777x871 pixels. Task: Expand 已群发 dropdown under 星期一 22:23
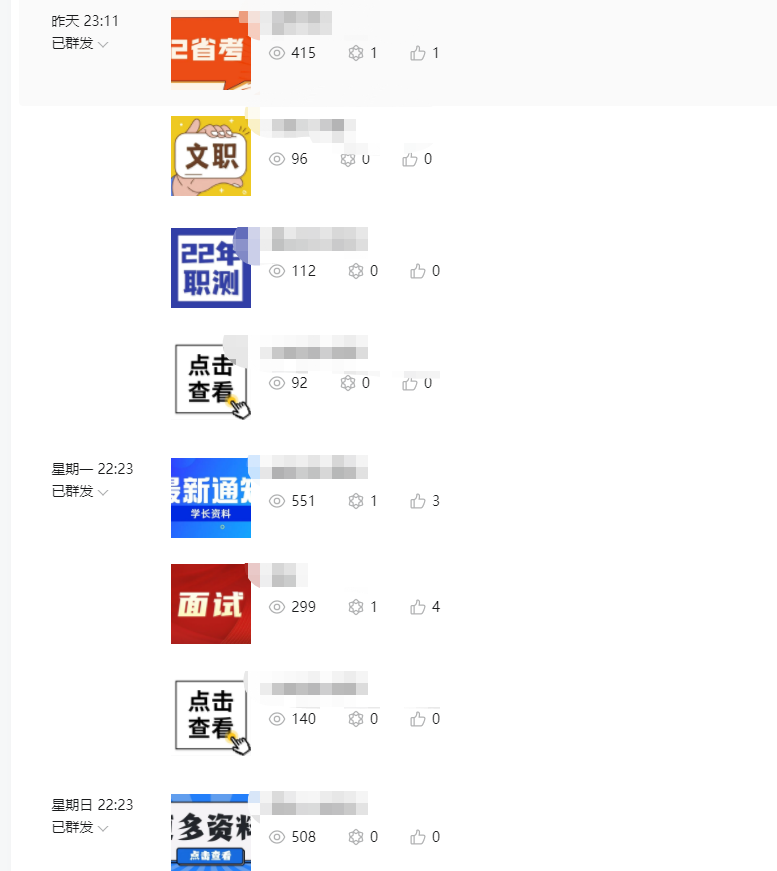[81, 491]
